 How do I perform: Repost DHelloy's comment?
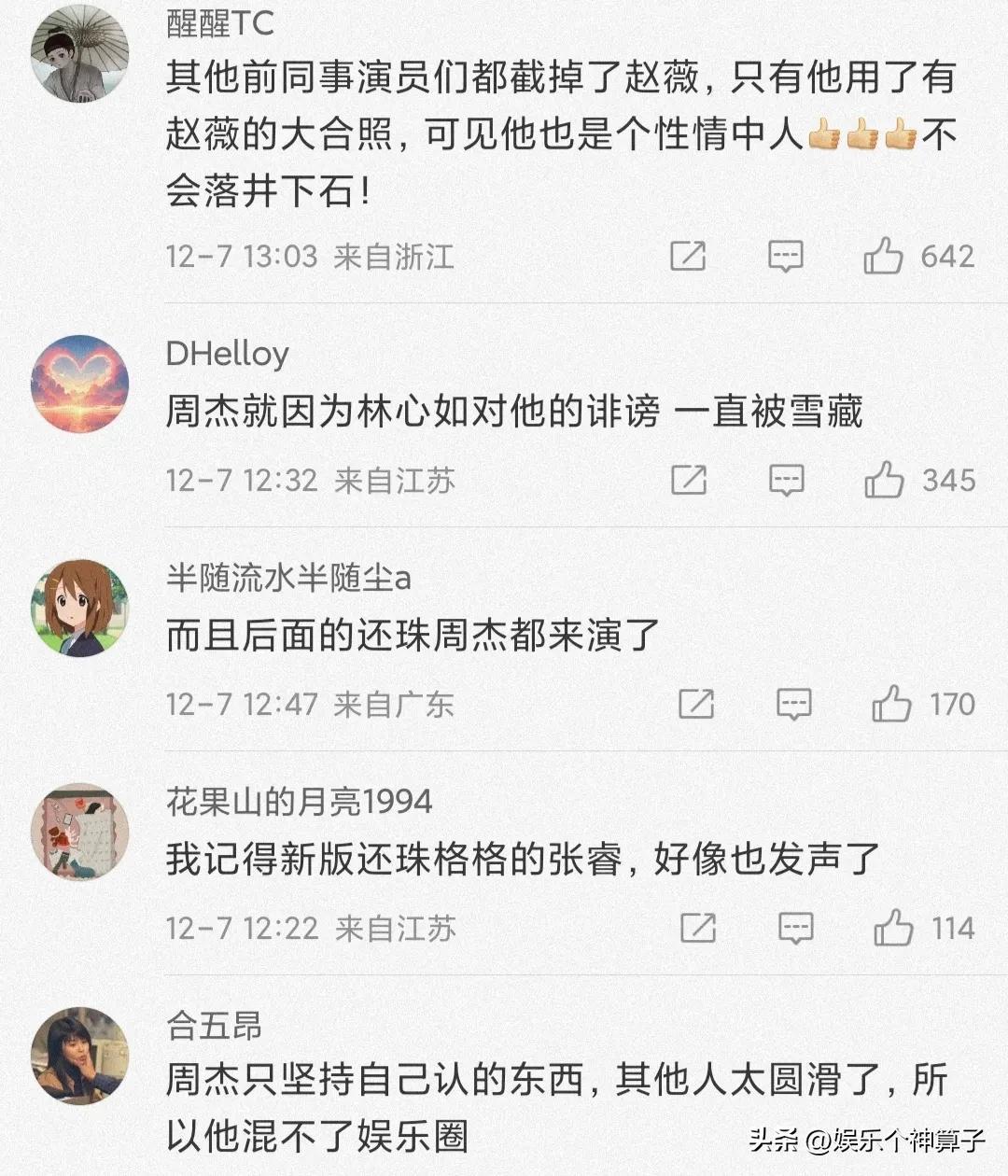point(689,480)
